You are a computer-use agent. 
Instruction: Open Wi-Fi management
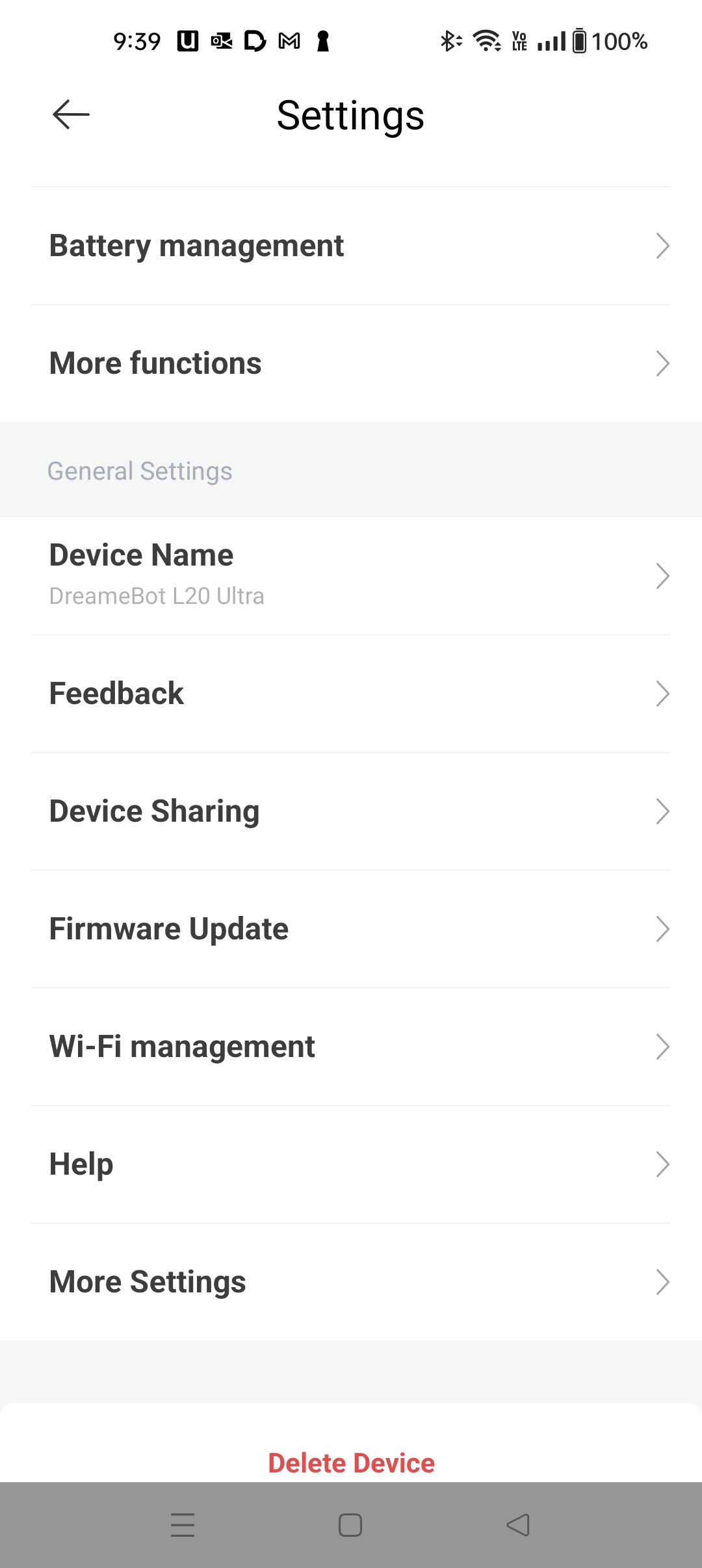point(351,1047)
